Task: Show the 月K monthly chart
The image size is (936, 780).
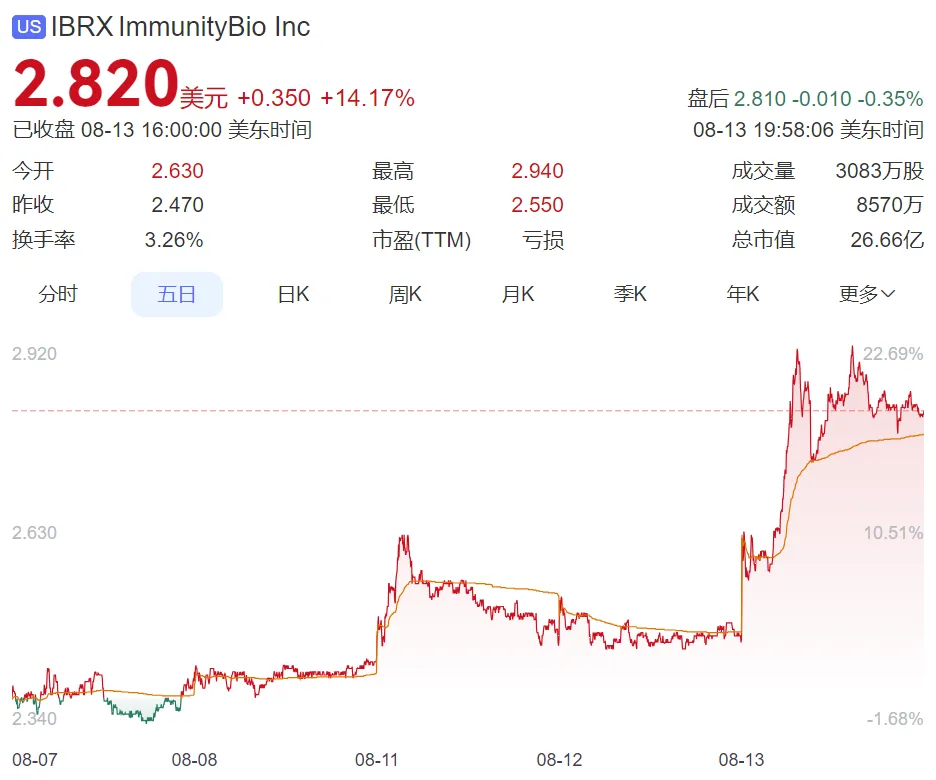Action: (x=518, y=294)
